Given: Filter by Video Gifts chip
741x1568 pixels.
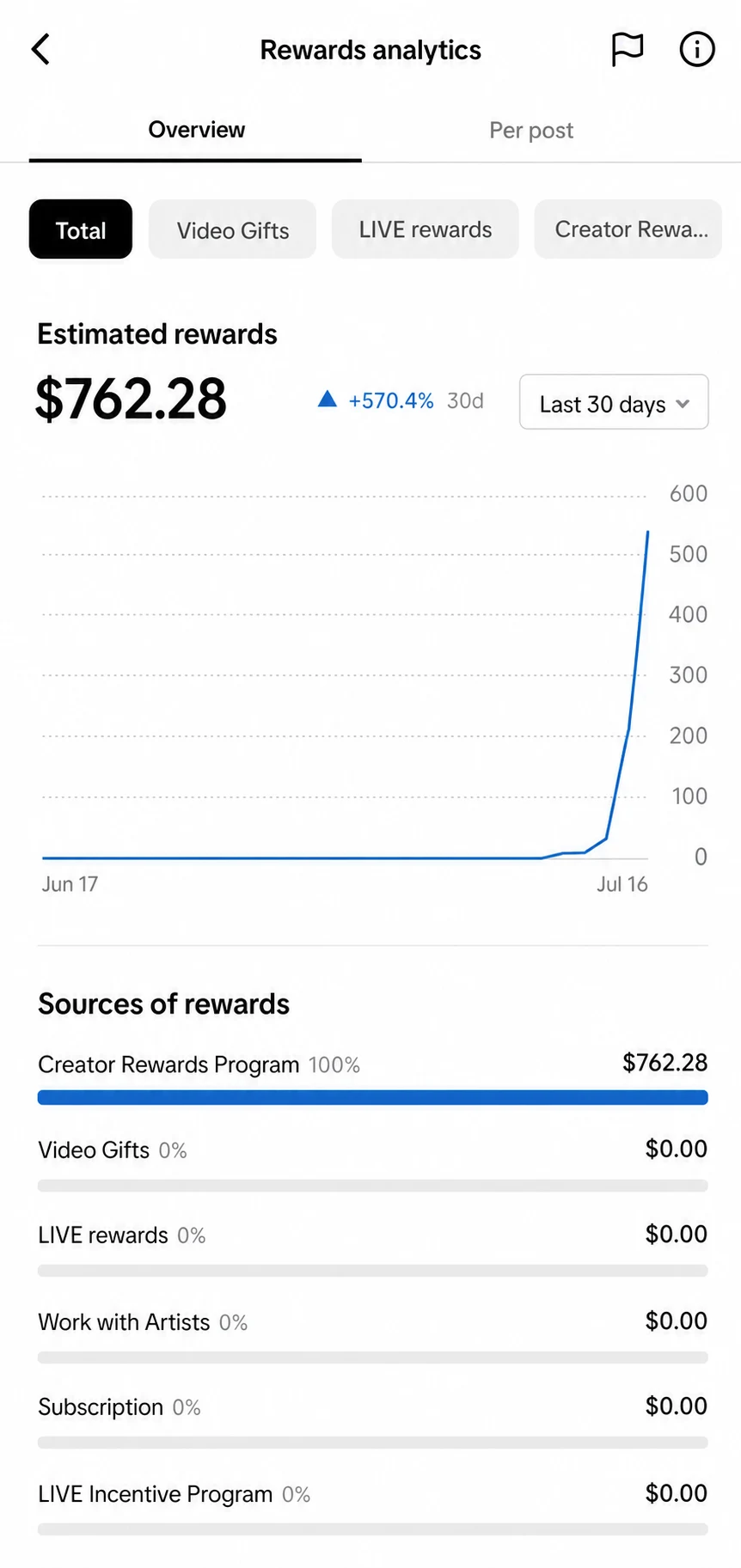Looking at the screenshot, I should 232,229.
